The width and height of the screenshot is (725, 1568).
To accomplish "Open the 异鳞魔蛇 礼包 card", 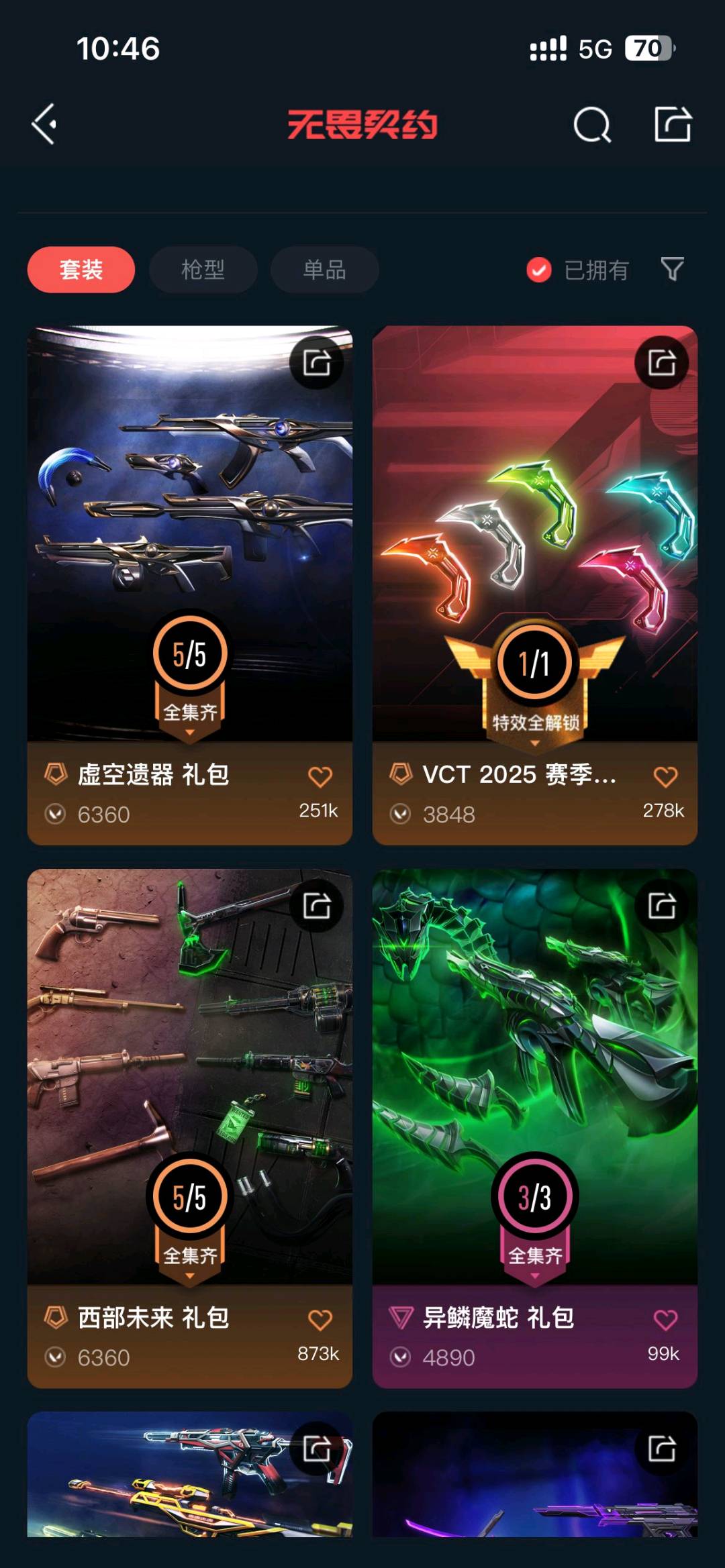I will (x=534, y=1074).
